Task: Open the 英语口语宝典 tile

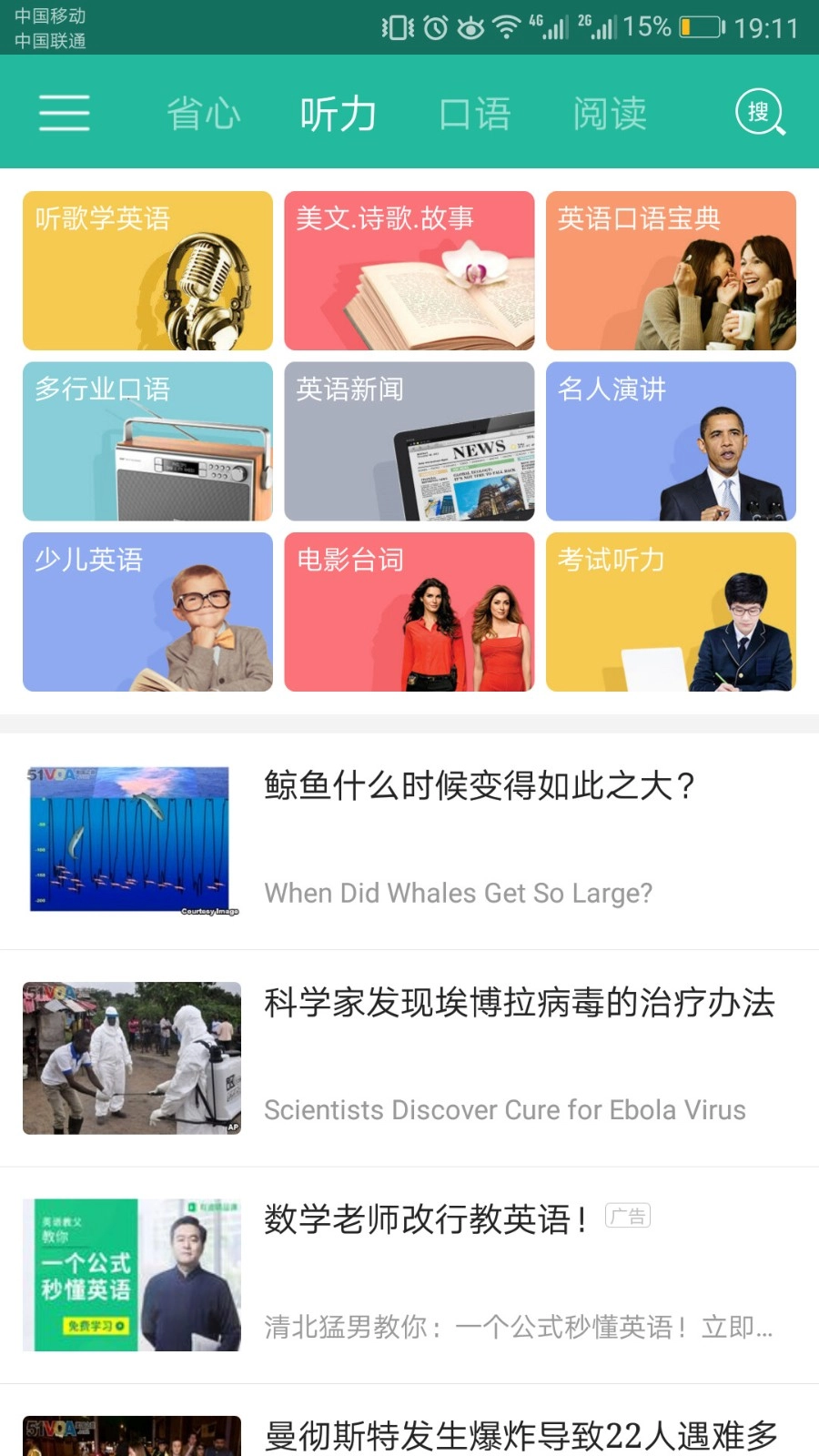Action: coord(671,270)
